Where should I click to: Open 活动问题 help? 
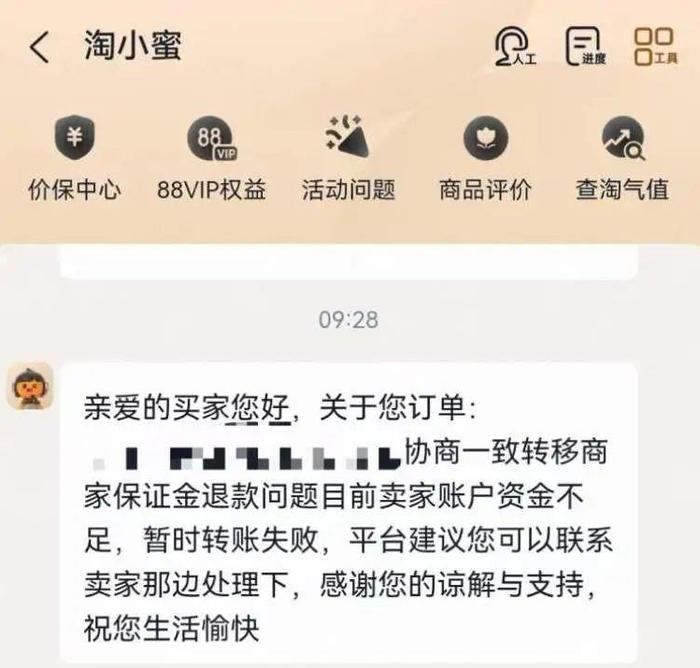click(348, 157)
